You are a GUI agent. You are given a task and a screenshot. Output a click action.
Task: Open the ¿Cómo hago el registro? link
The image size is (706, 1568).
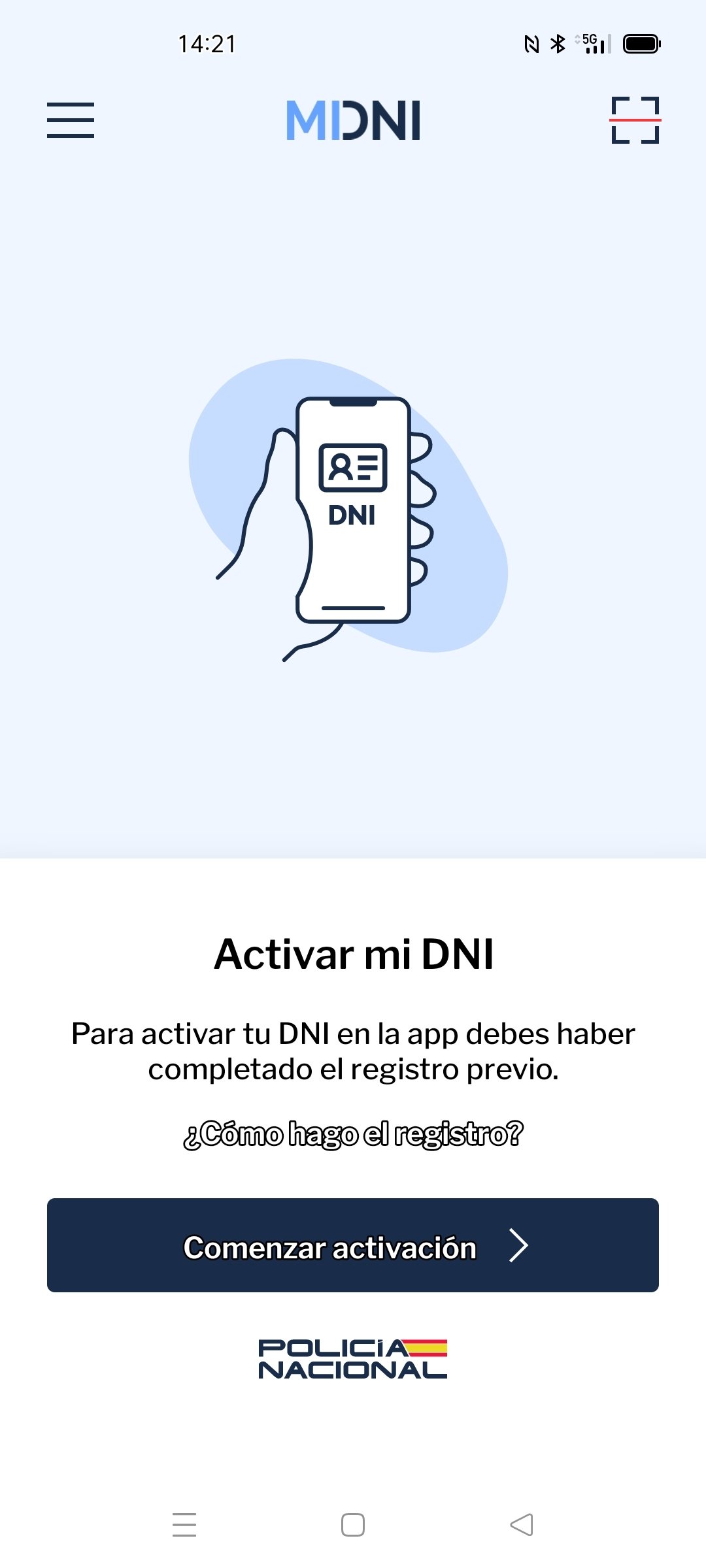click(x=353, y=1134)
